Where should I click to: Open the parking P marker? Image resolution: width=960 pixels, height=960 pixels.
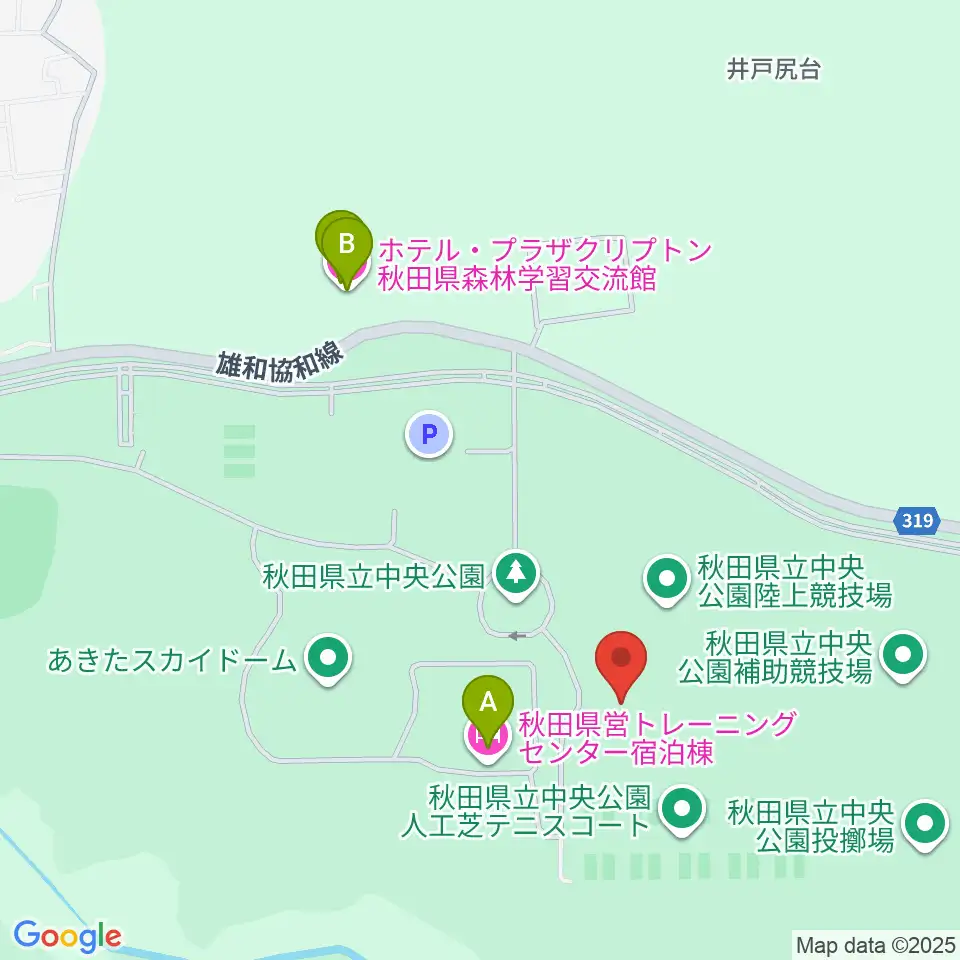point(429,434)
